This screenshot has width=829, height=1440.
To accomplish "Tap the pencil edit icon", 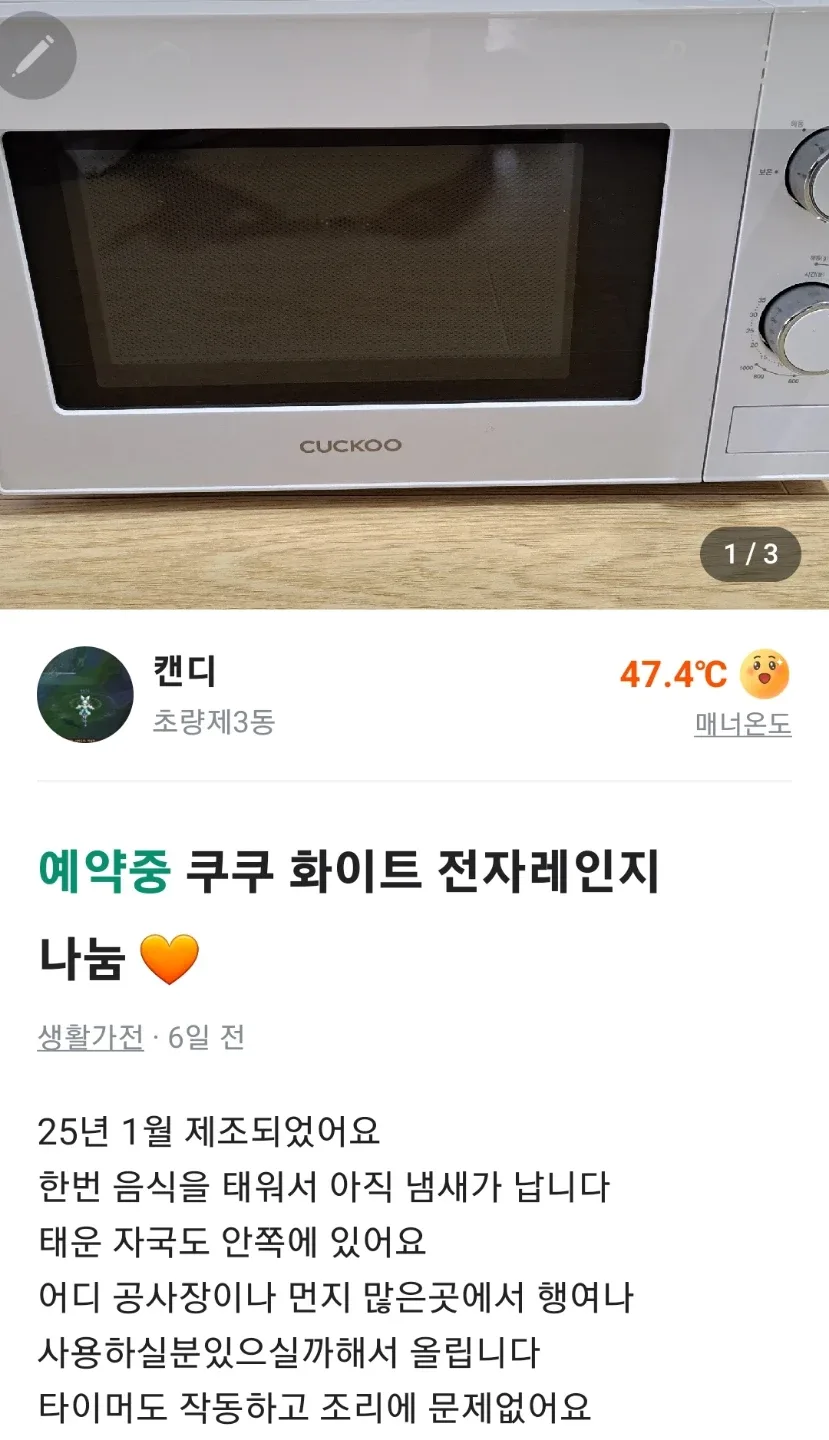I will click(x=35, y=55).
